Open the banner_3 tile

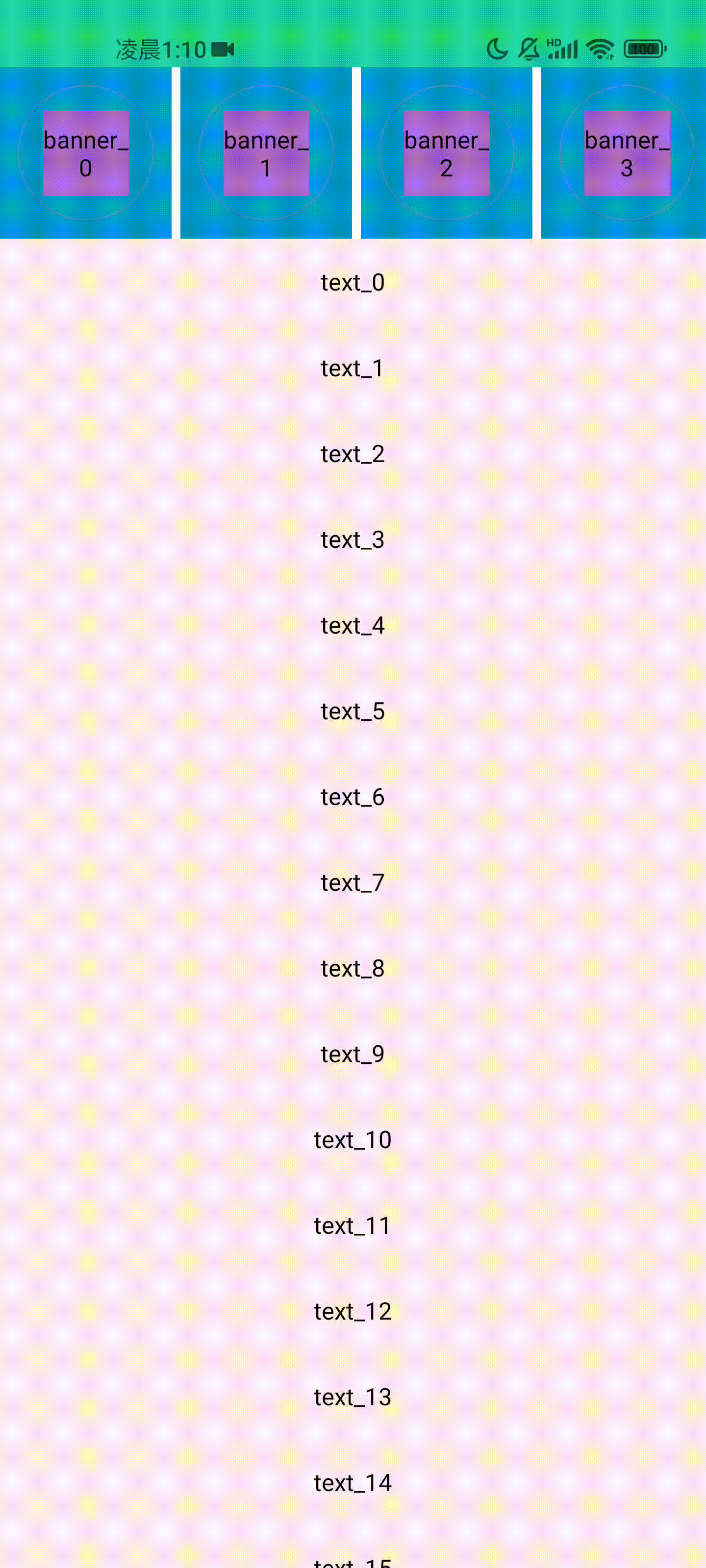624,153
